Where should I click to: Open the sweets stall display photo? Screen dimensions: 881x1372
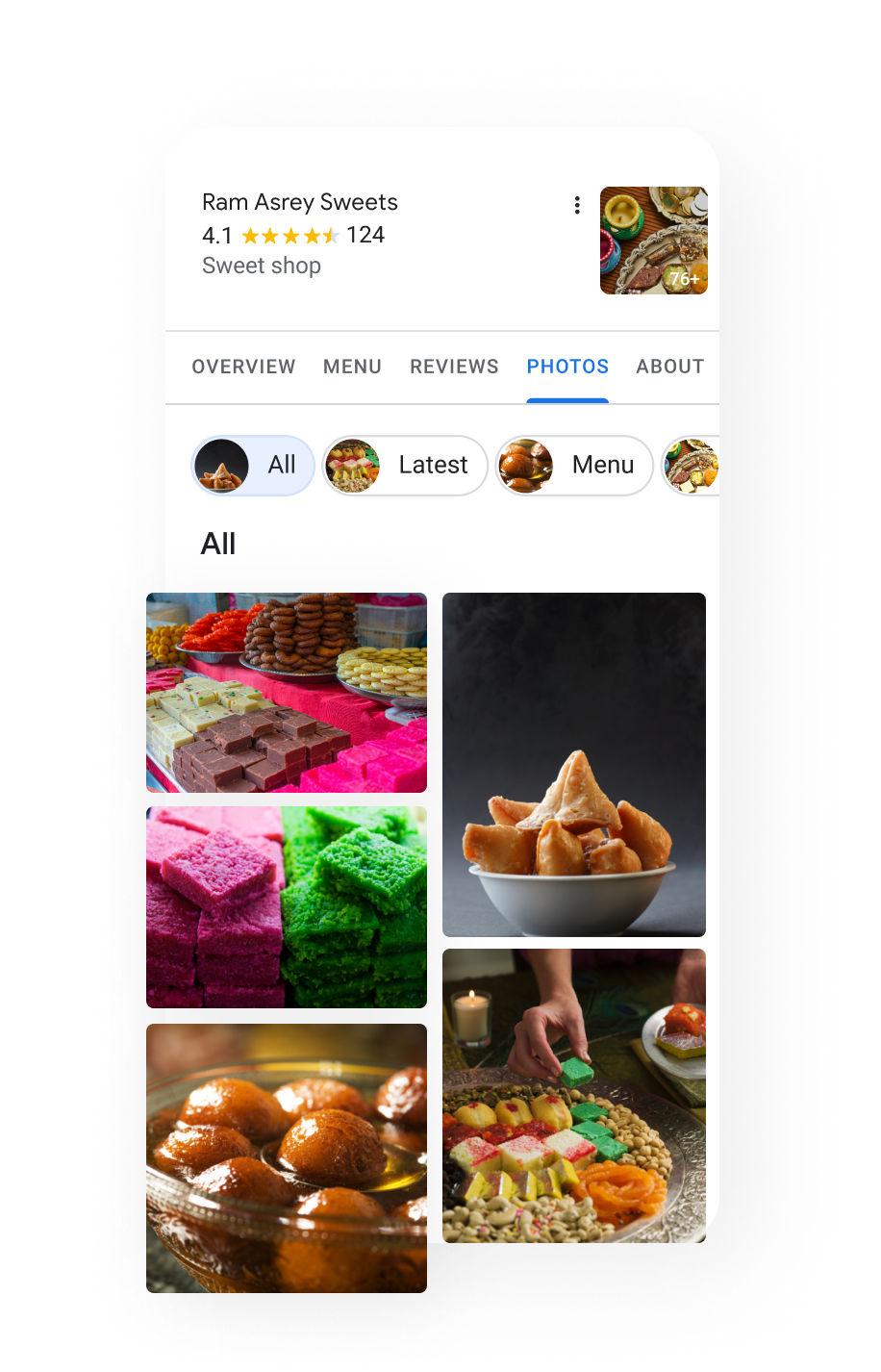tap(287, 693)
